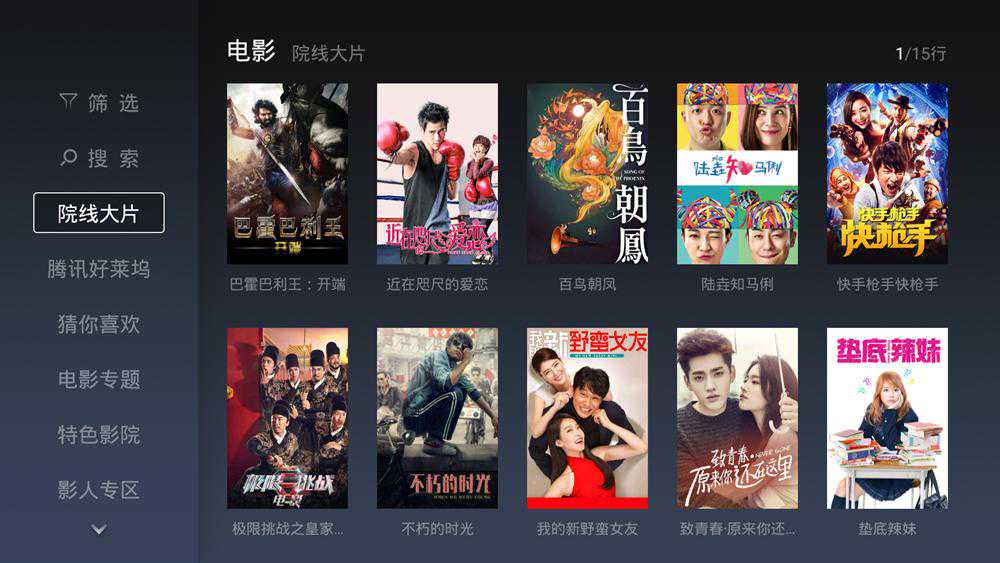The image size is (1000, 563).
Task: Open the 影人专区 category
Action: [99, 489]
